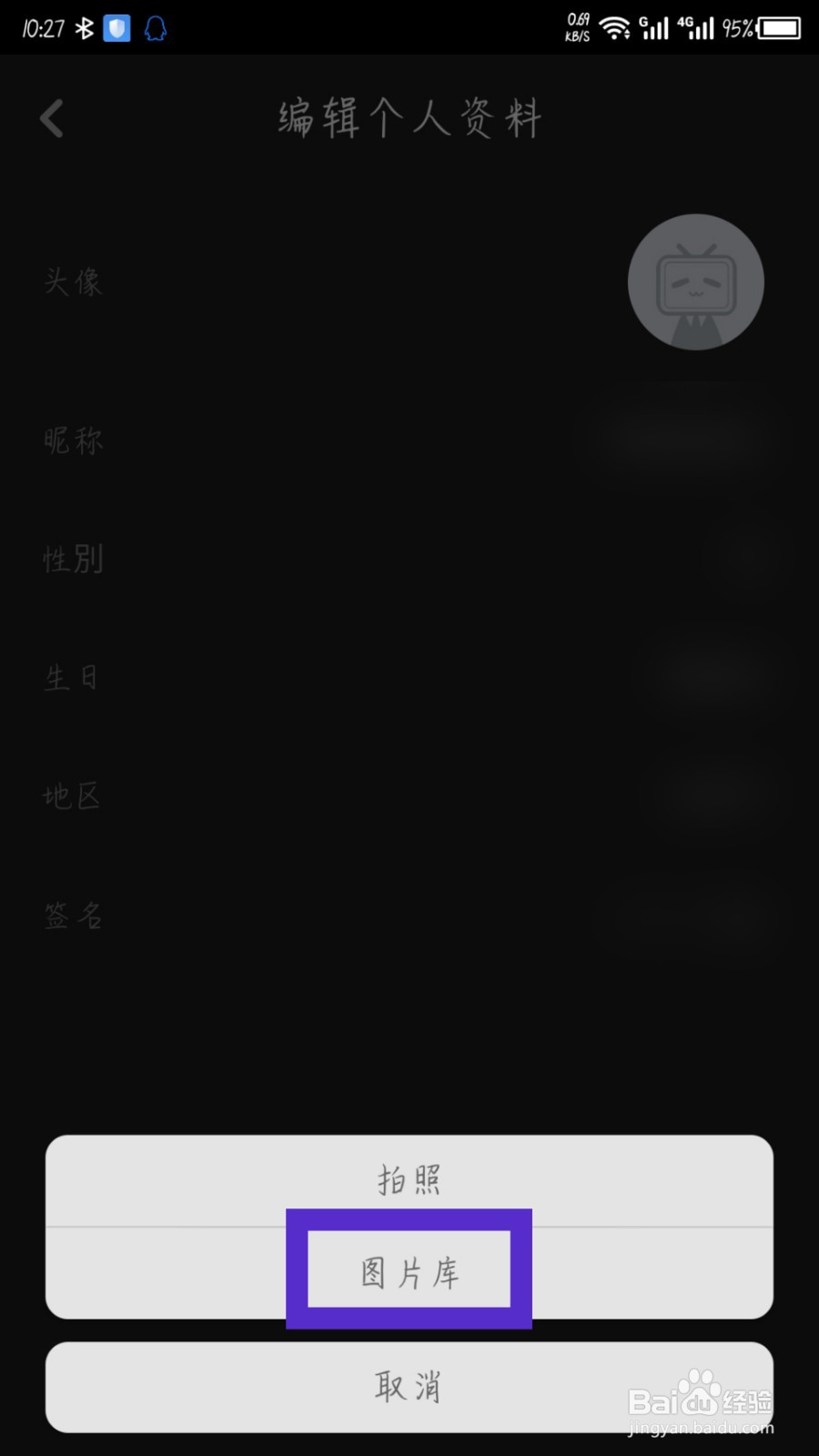Select 拍照 to take a photo
819x1456 pixels.
click(x=409, y=1178)
